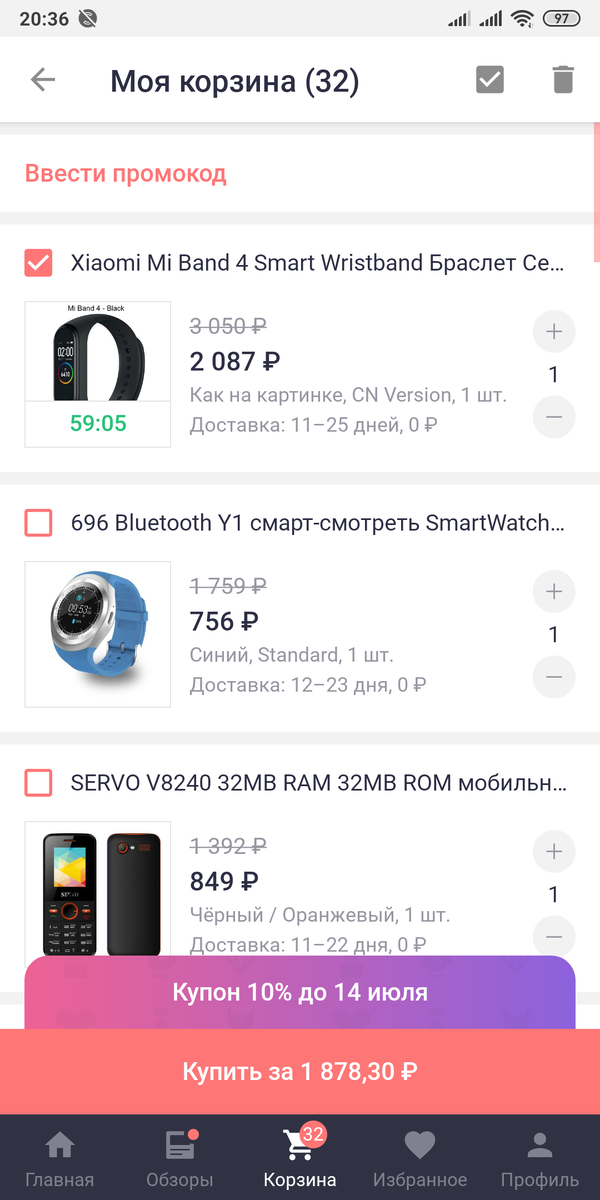Switch to the Главная tab
The height and width of the screenshot is (1200, 600).
(60, 1158)
